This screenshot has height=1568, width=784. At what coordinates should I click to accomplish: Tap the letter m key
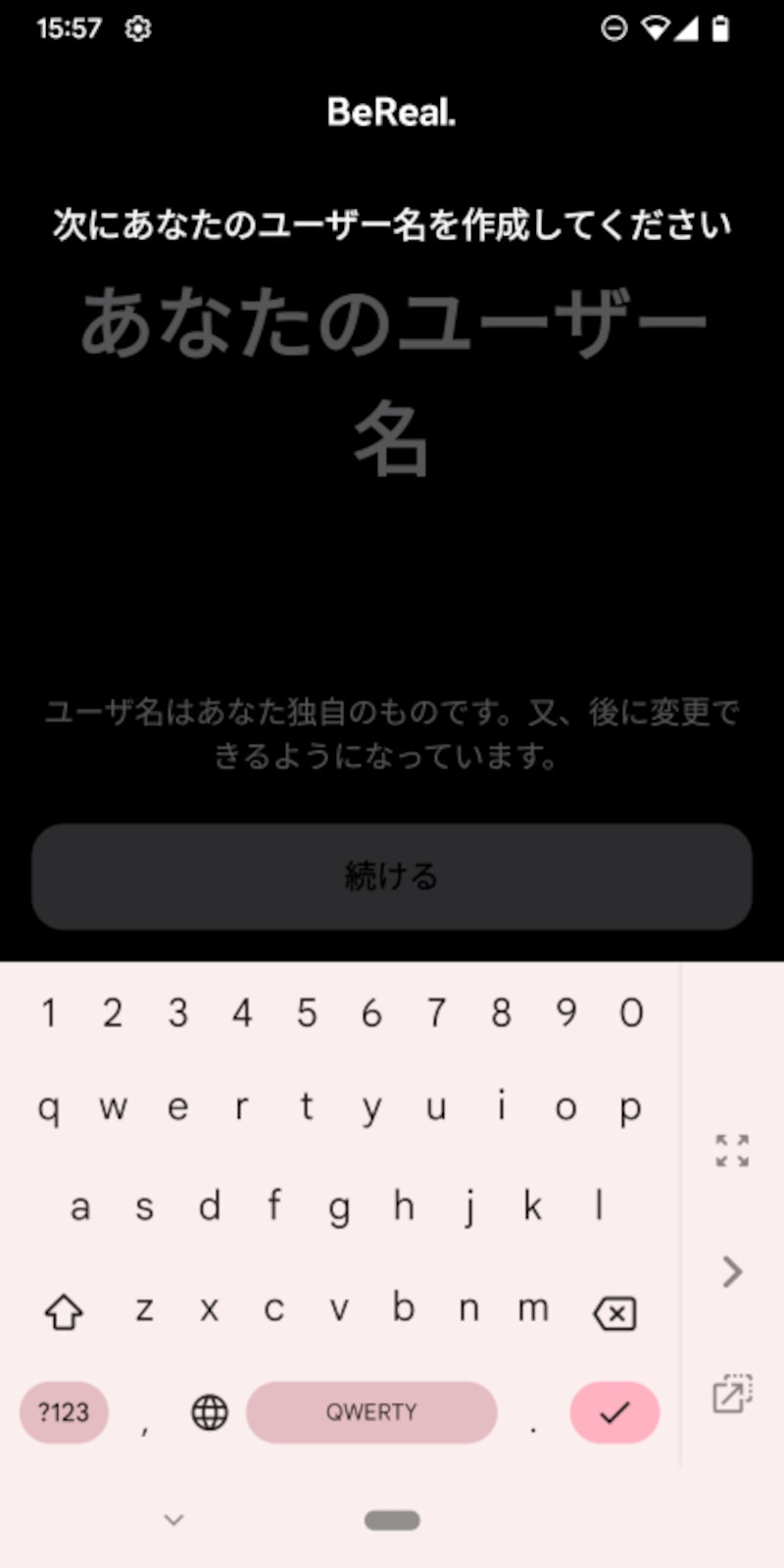pos(533,1308)
